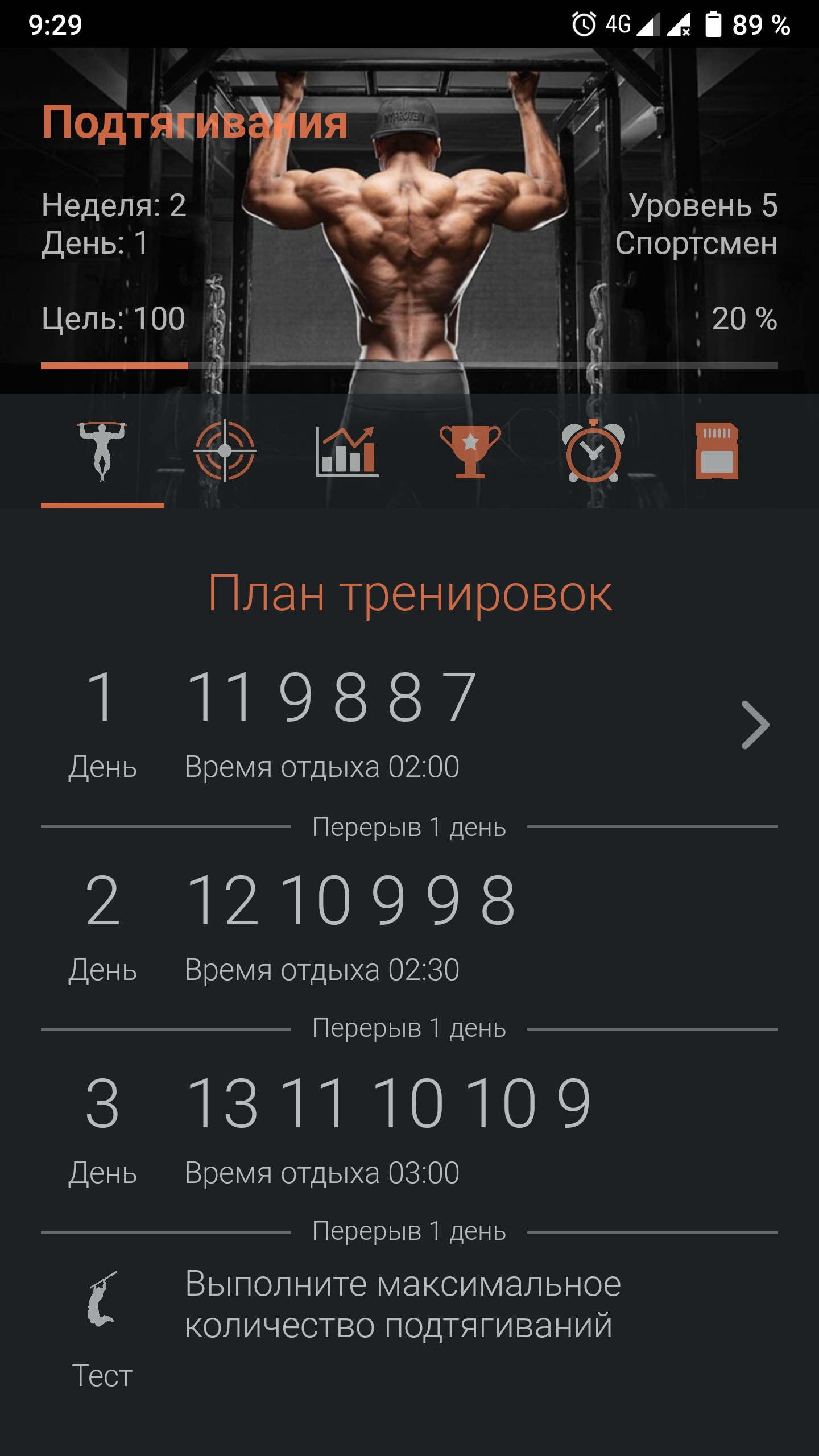Viewport: 819px width, 1456px height.
Task: Open the achievements trophy tab
Action: pos(470,452)
